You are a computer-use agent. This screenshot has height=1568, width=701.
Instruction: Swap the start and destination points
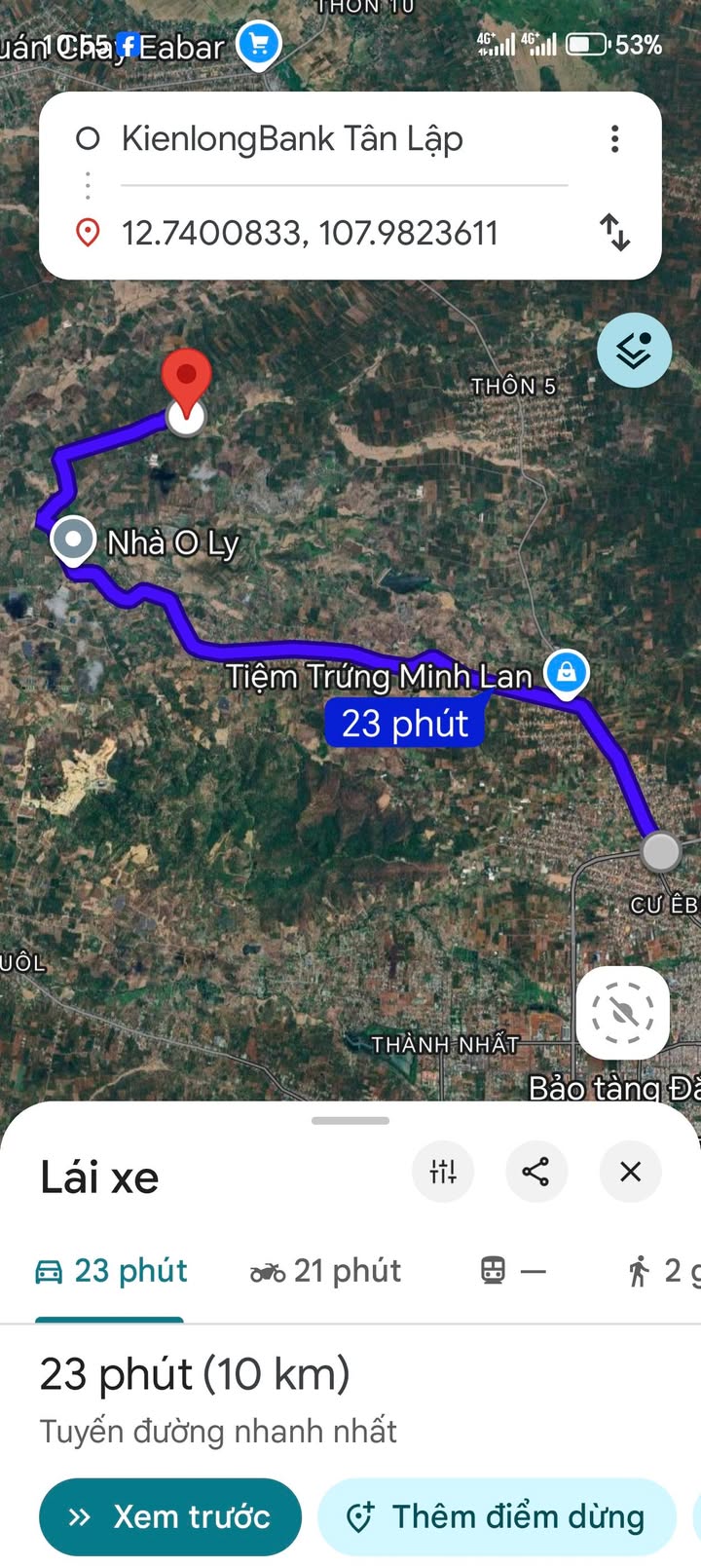click(614, 233)
